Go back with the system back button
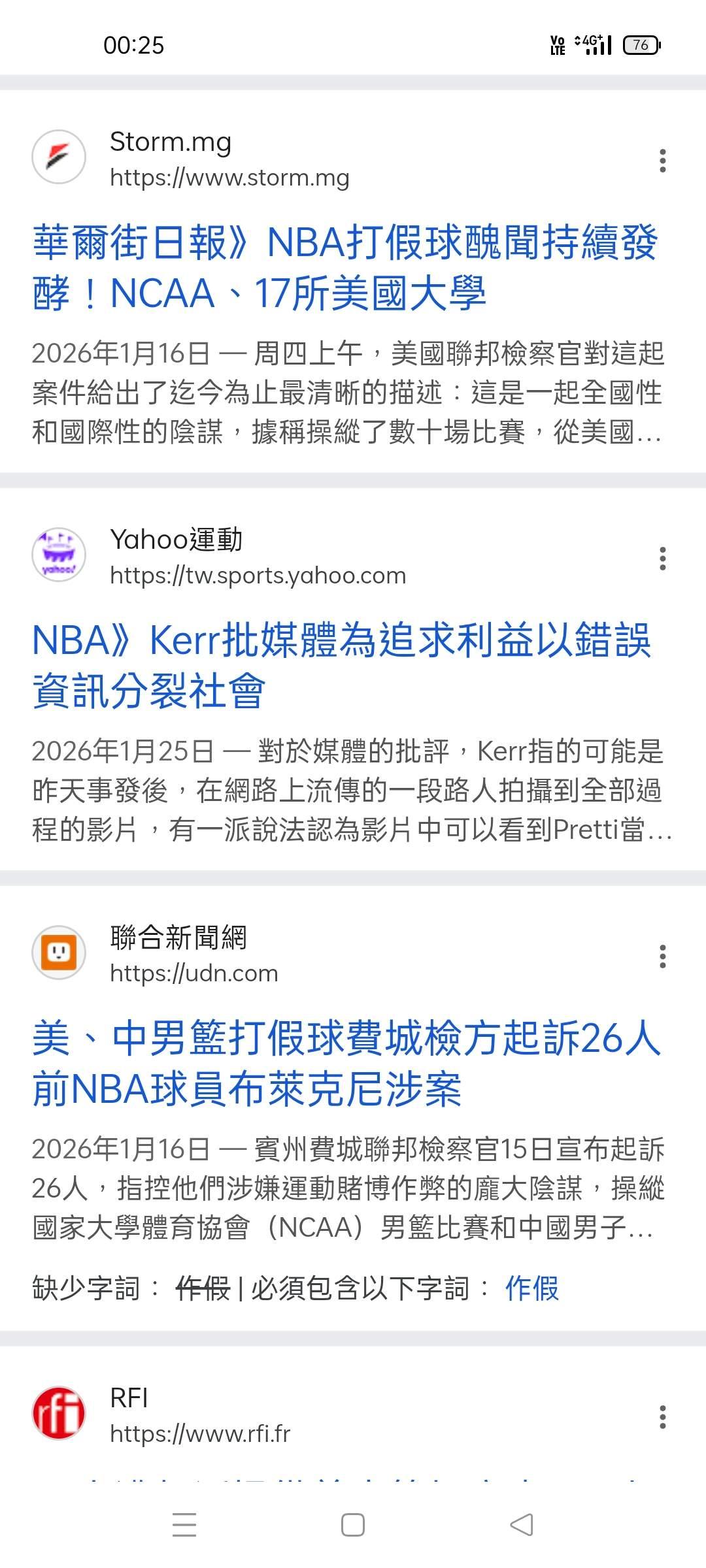 point(521,1525)
